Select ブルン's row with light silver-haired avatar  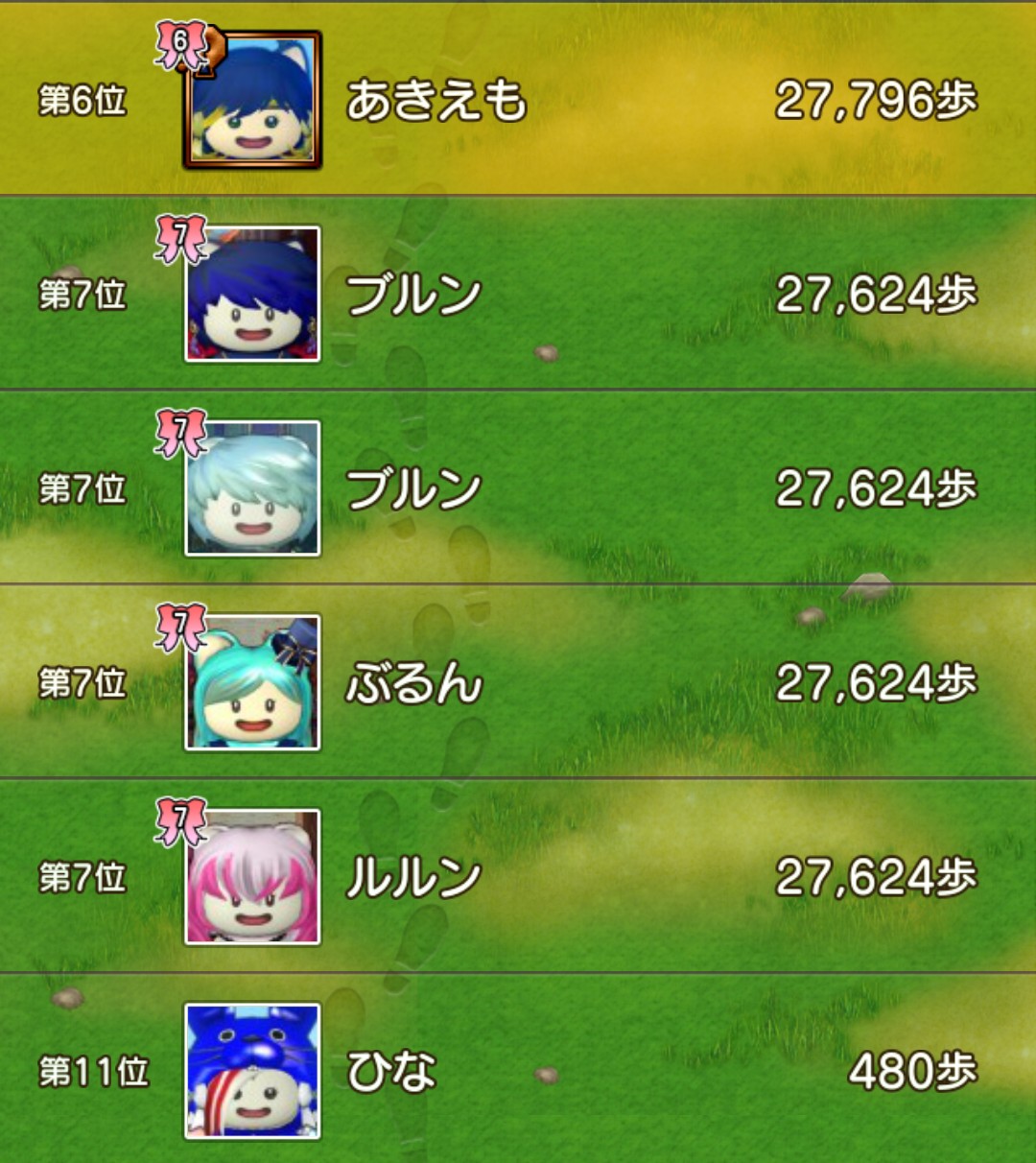pos(518,487)
